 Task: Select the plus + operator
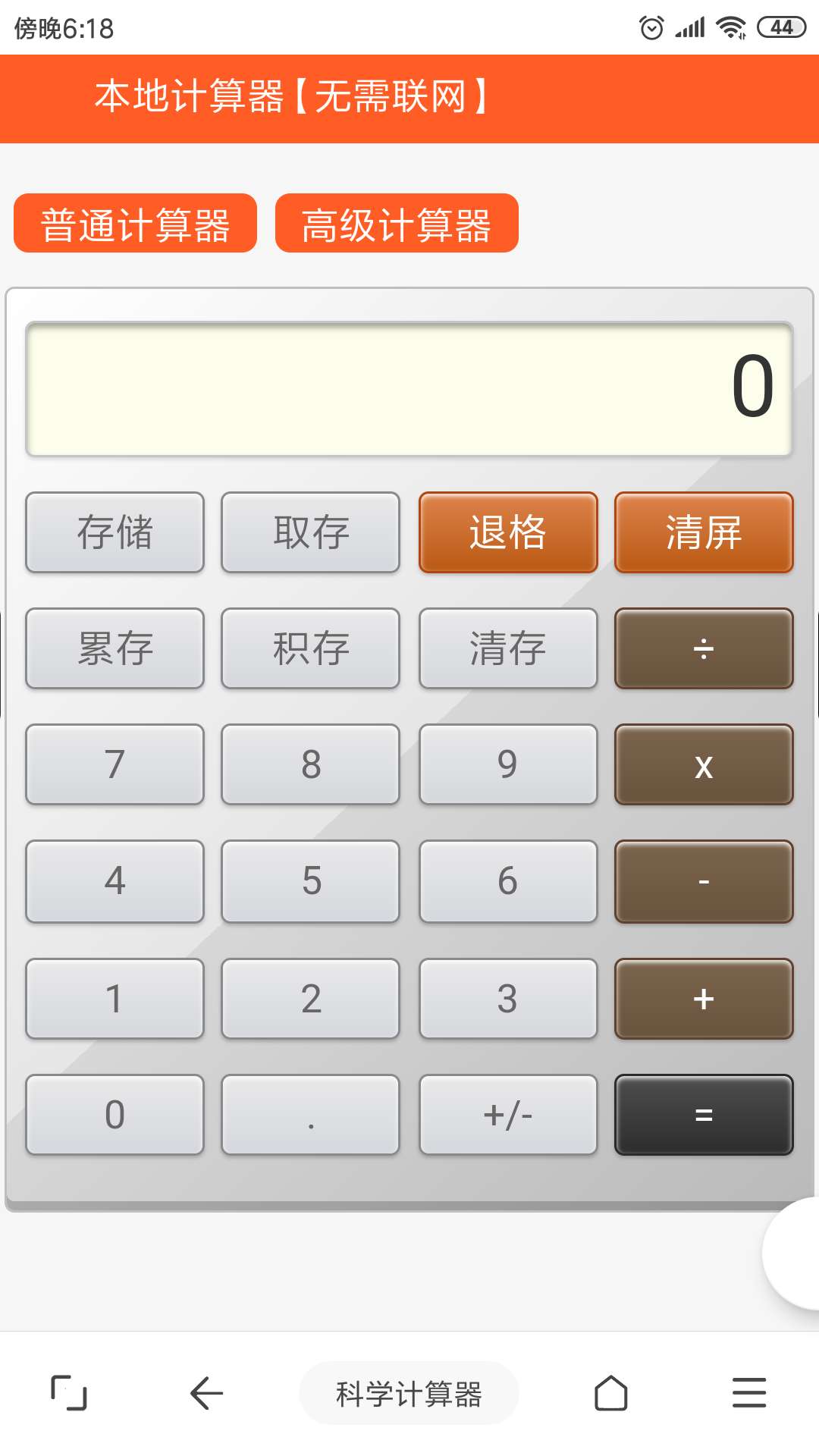coord(703,999)
